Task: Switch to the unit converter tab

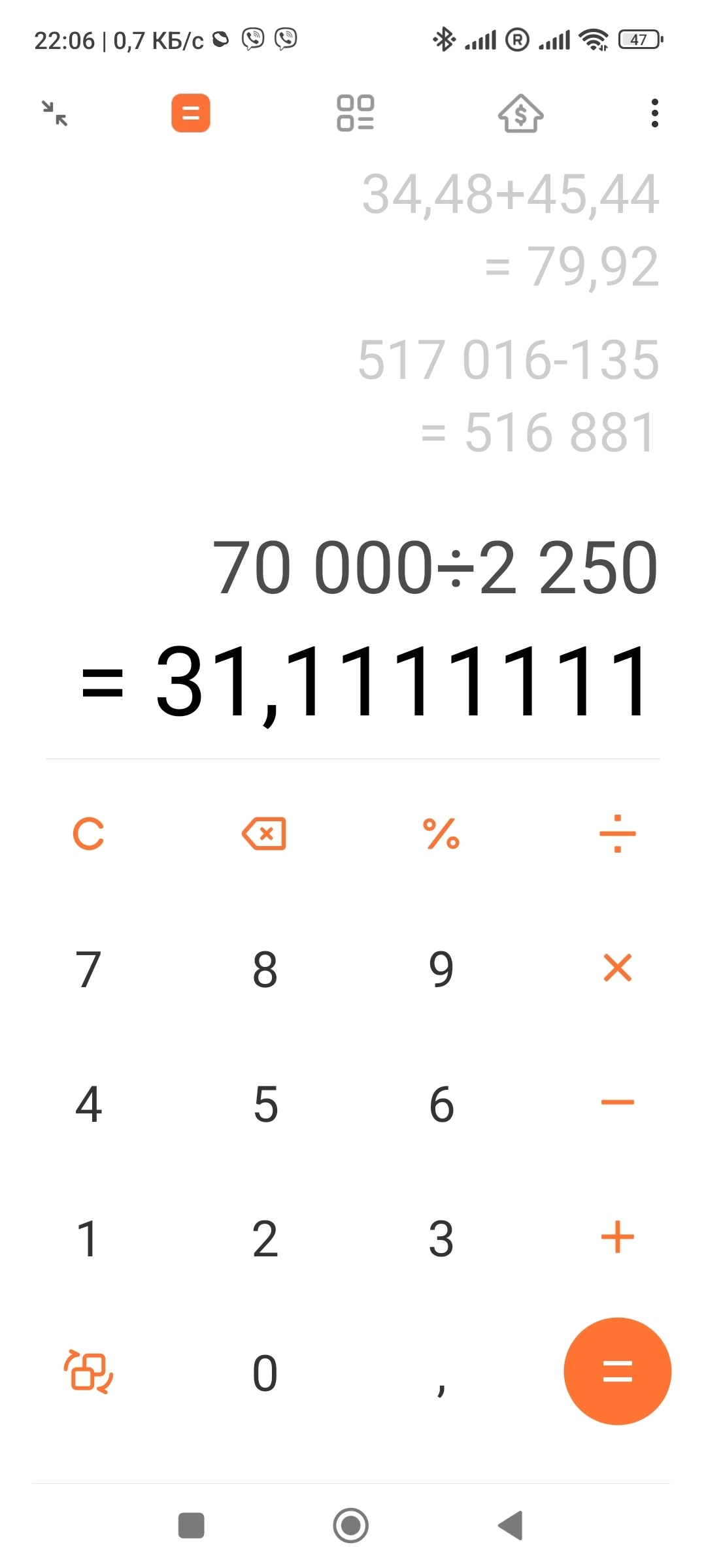Action: [x=355, y=113]
